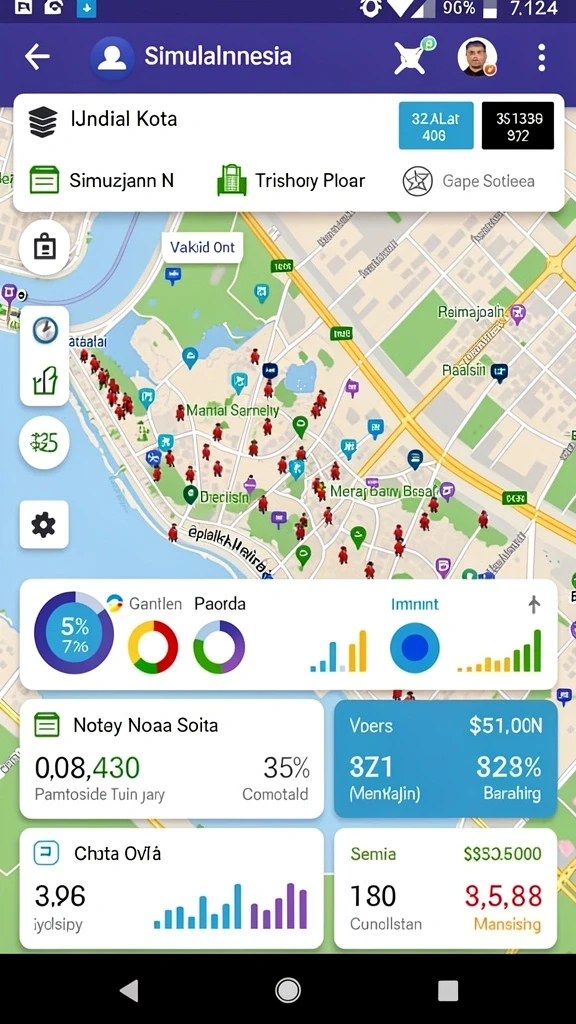
Task: Tap the round $25 money button
Action: 44,443
